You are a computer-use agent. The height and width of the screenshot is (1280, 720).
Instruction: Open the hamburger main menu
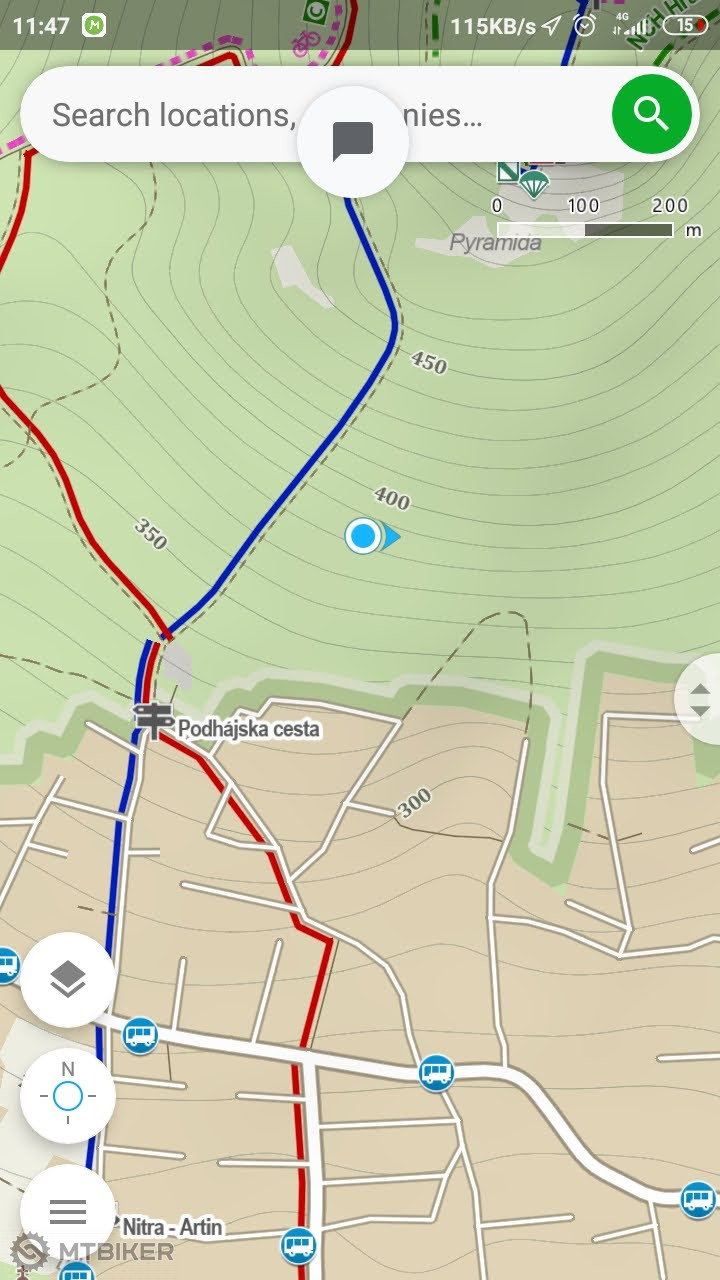[67, 1212]
